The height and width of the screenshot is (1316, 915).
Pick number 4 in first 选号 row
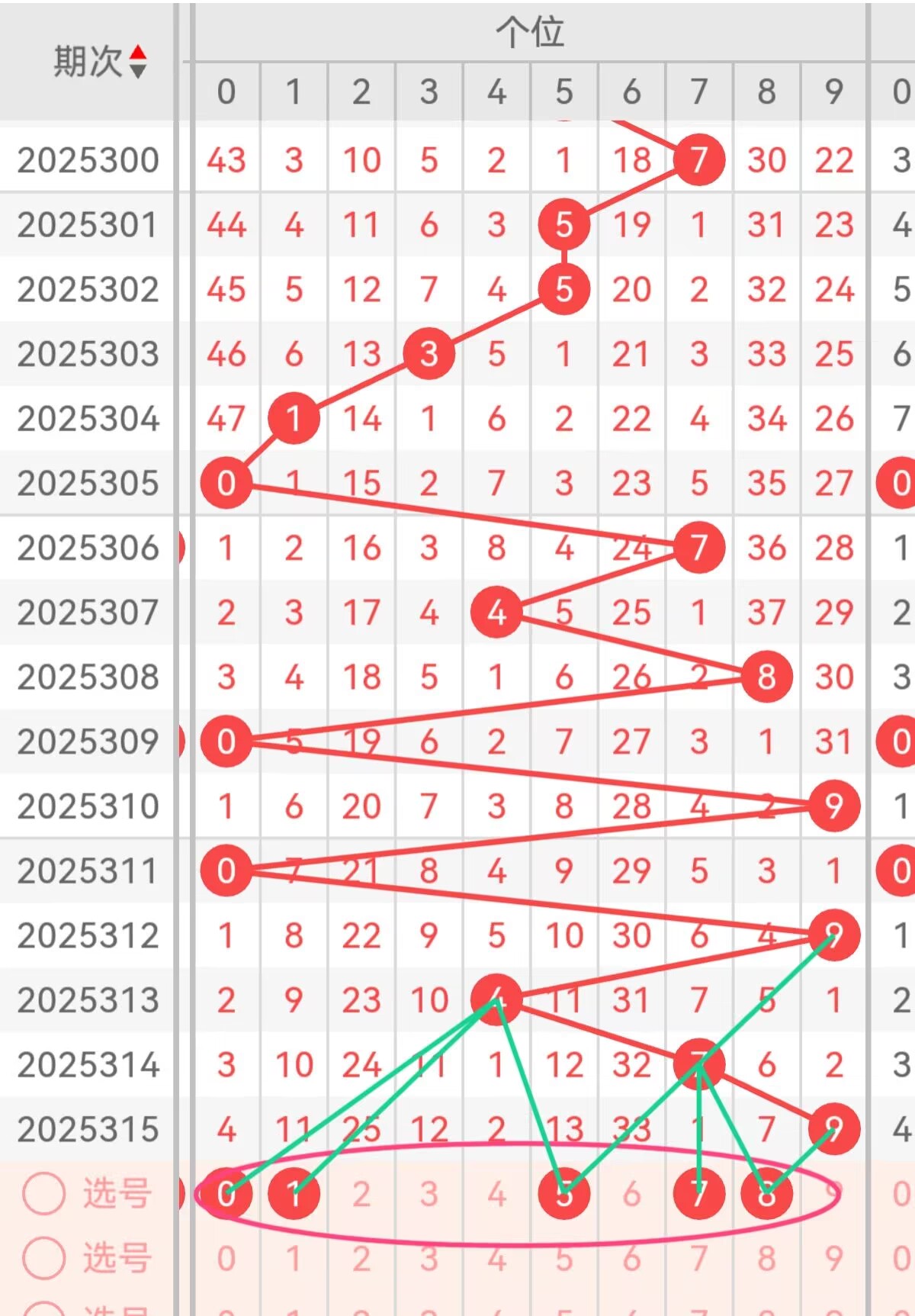coord(496,1194)
